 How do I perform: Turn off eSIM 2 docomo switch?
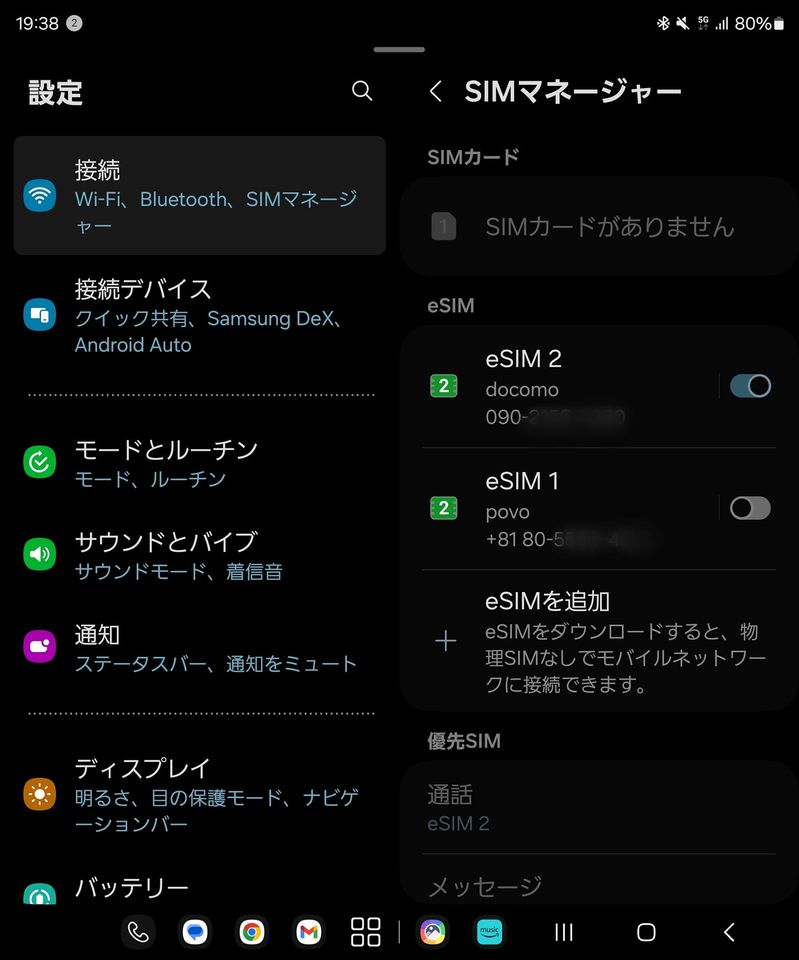pyautogui.click(x=750, y=386)
